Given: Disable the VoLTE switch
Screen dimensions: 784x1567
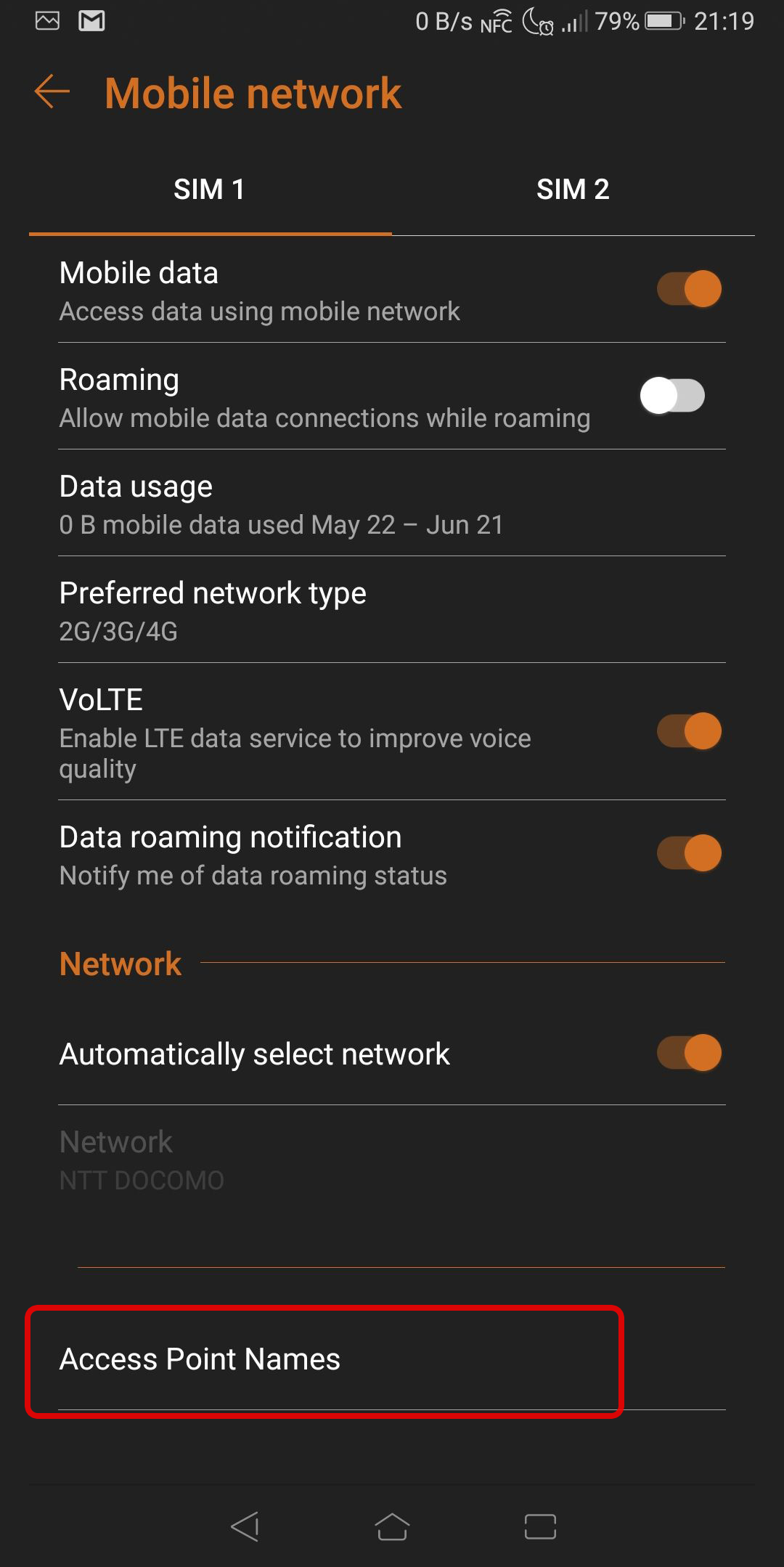Looking at the screenshot, I should point(689,730).
